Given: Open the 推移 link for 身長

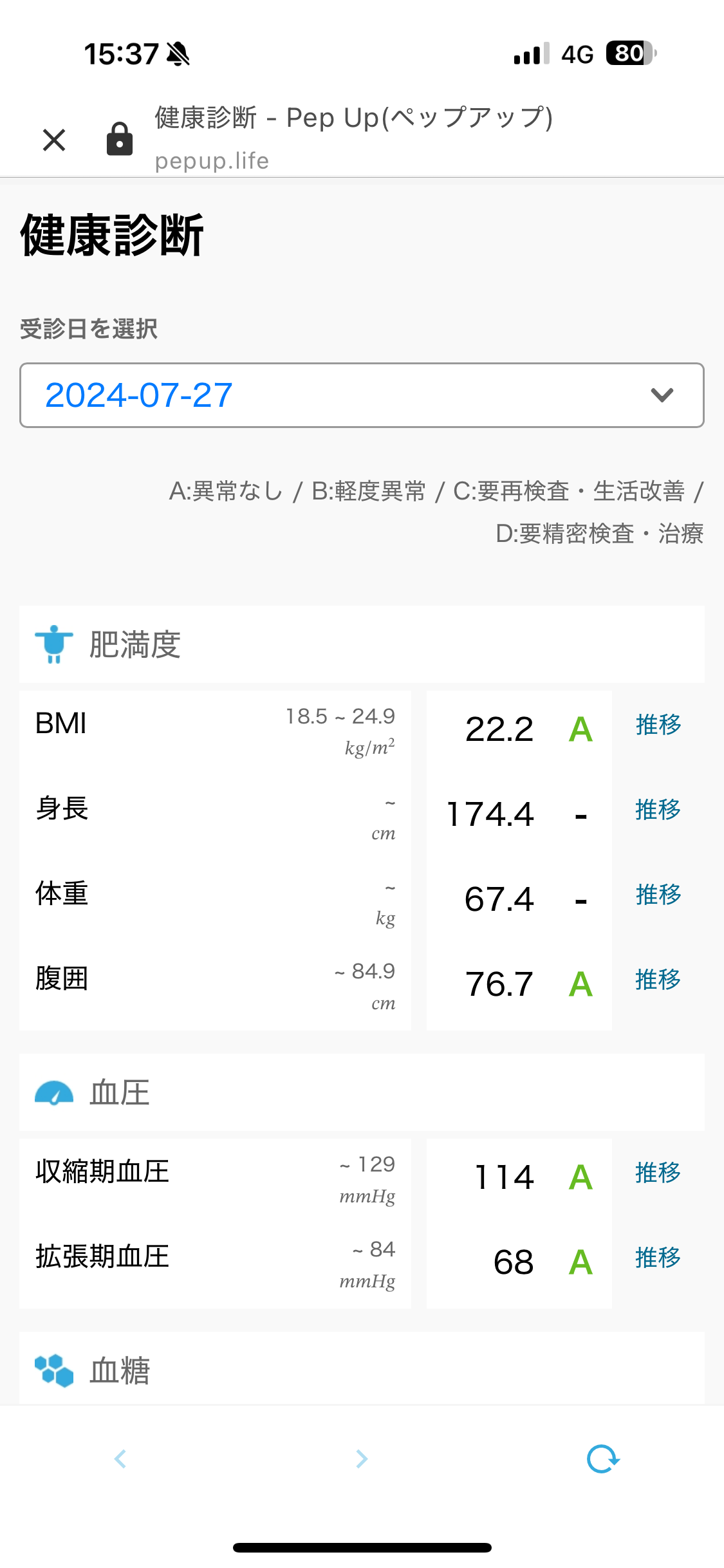Looking at the screenshot, I should coord(658,810).
